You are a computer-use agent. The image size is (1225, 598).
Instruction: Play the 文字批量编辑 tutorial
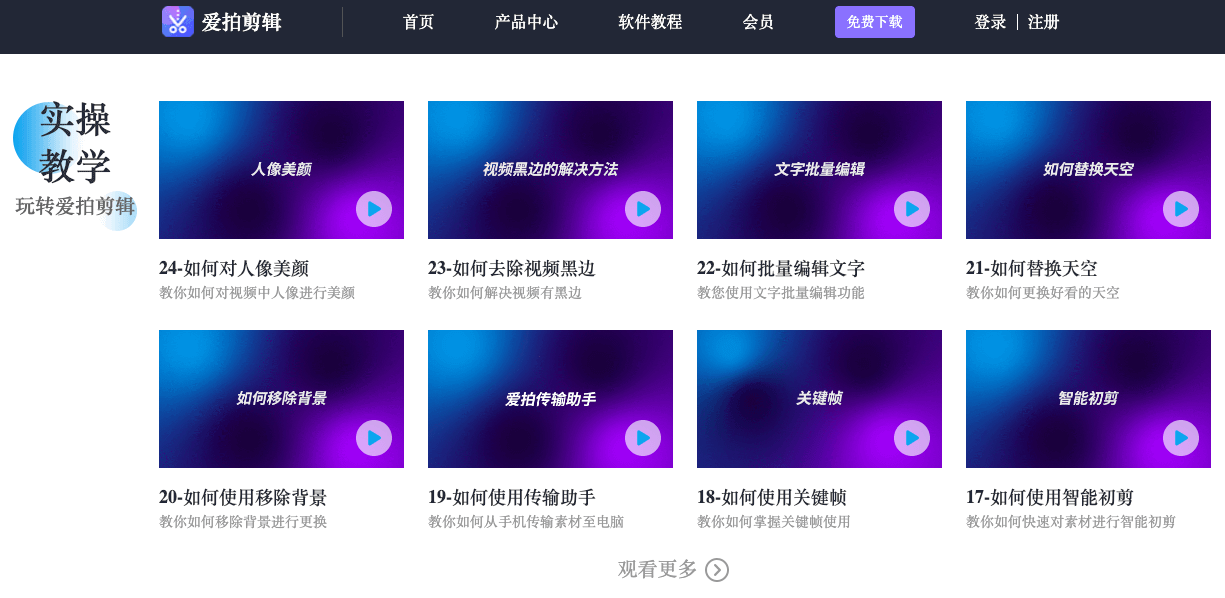912,209
